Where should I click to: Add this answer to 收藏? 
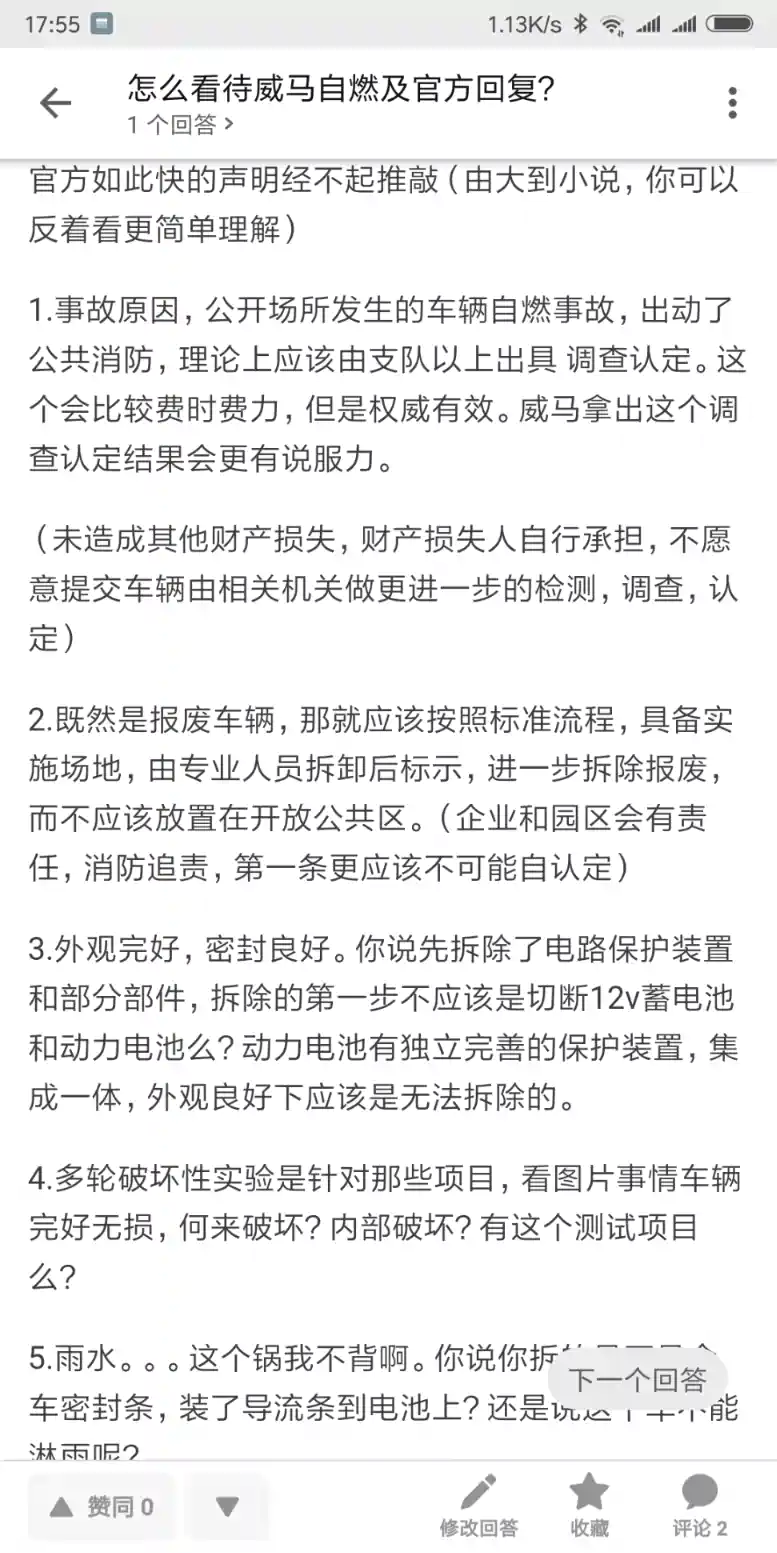589,1506
